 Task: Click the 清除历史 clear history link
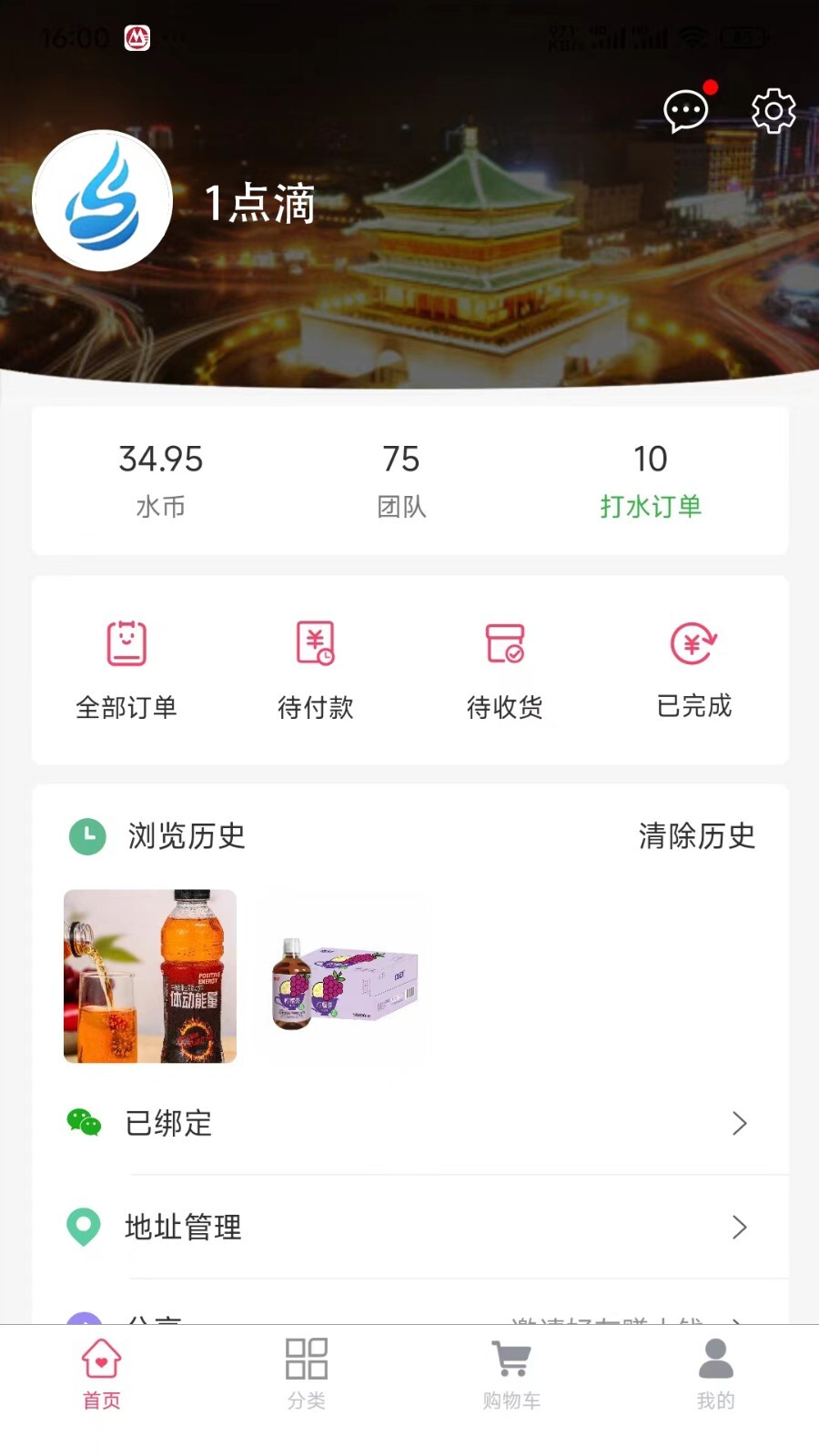click(697, 837)
